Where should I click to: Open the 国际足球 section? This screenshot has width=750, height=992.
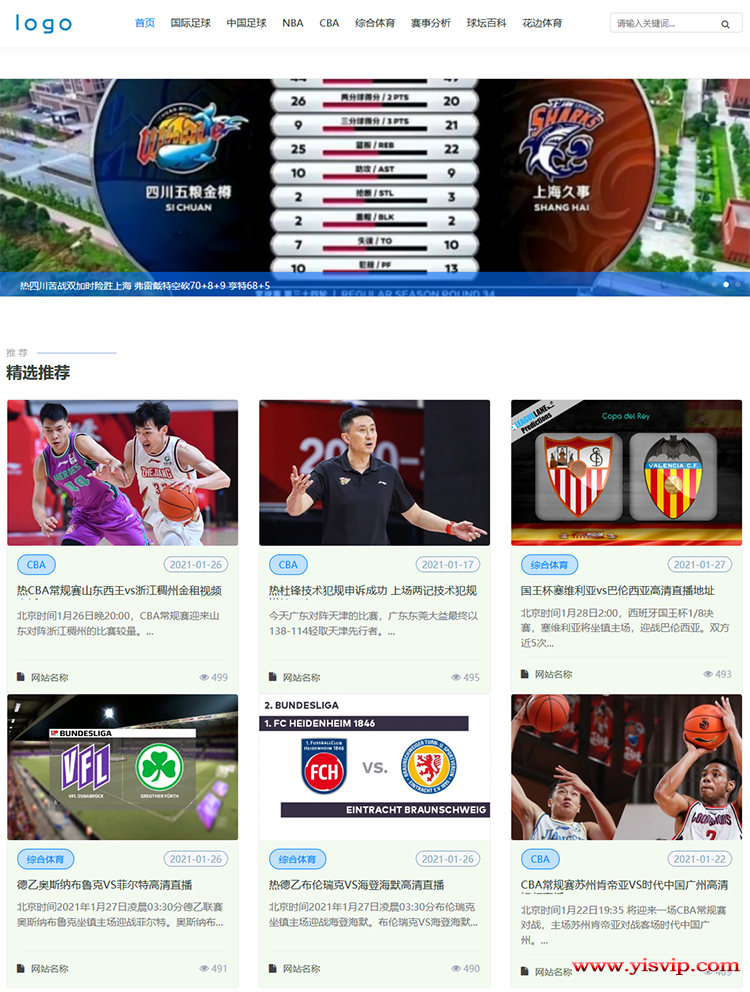[190, 22]
